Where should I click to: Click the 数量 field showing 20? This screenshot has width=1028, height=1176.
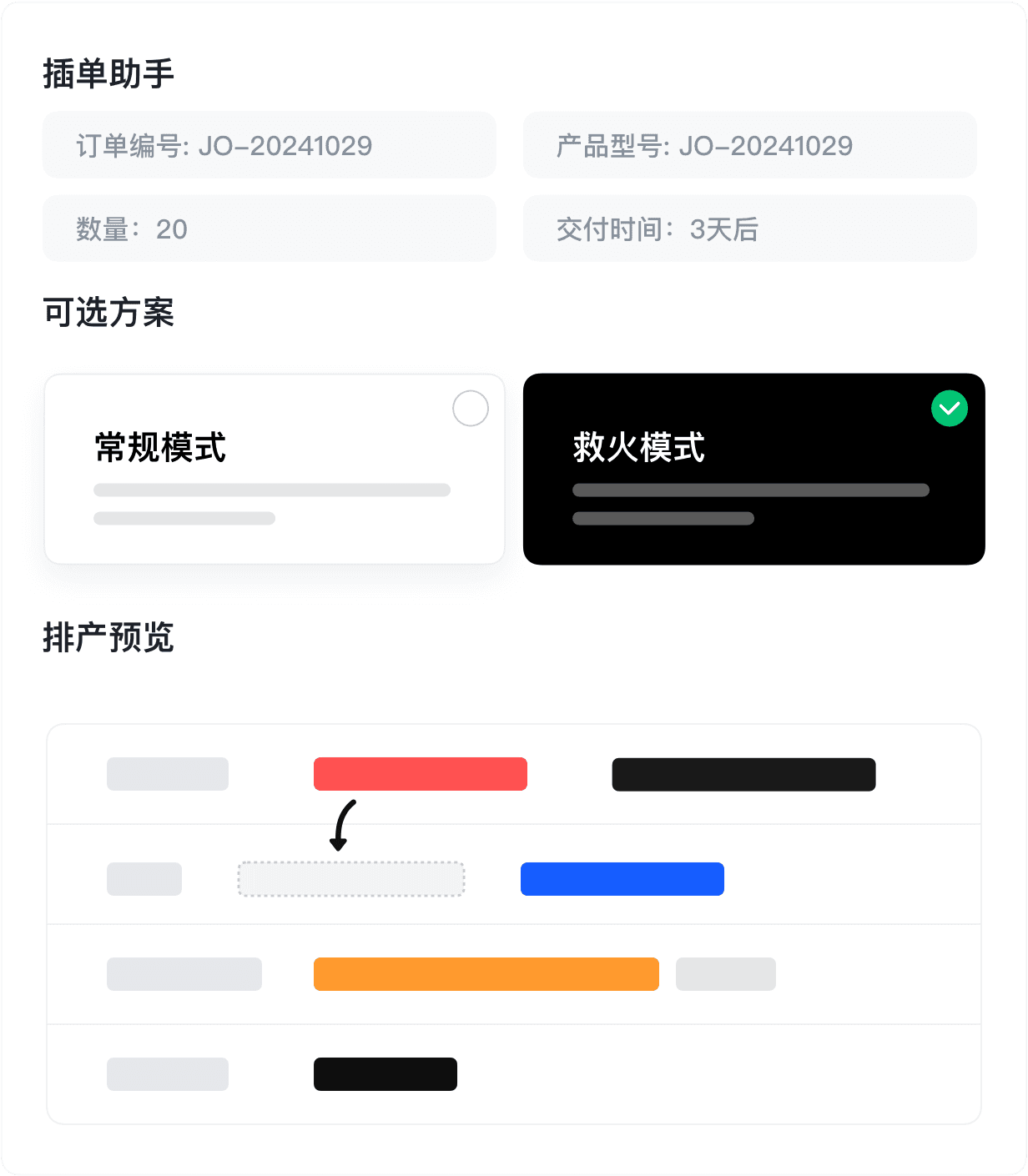coord(269,229)
